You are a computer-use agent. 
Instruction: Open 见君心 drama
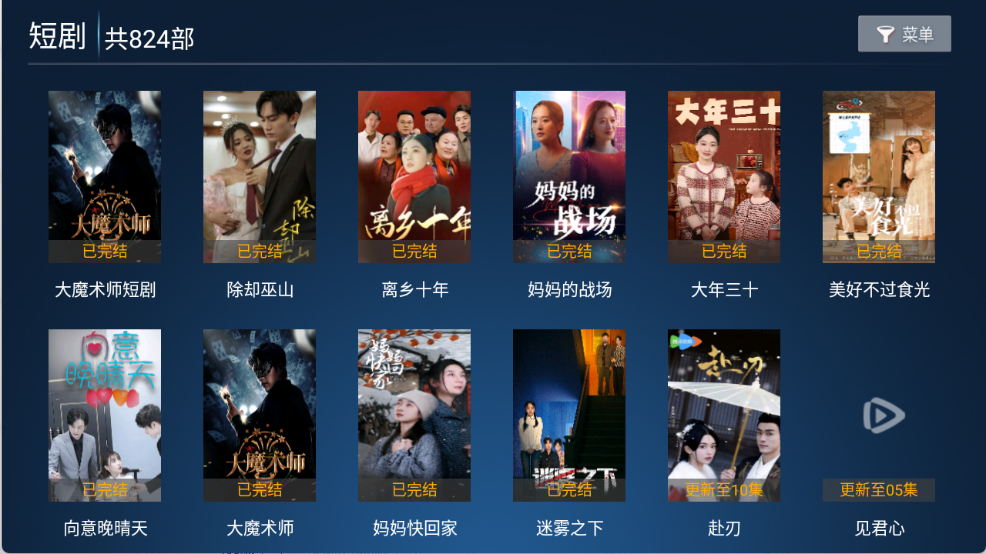coord(879,415)
